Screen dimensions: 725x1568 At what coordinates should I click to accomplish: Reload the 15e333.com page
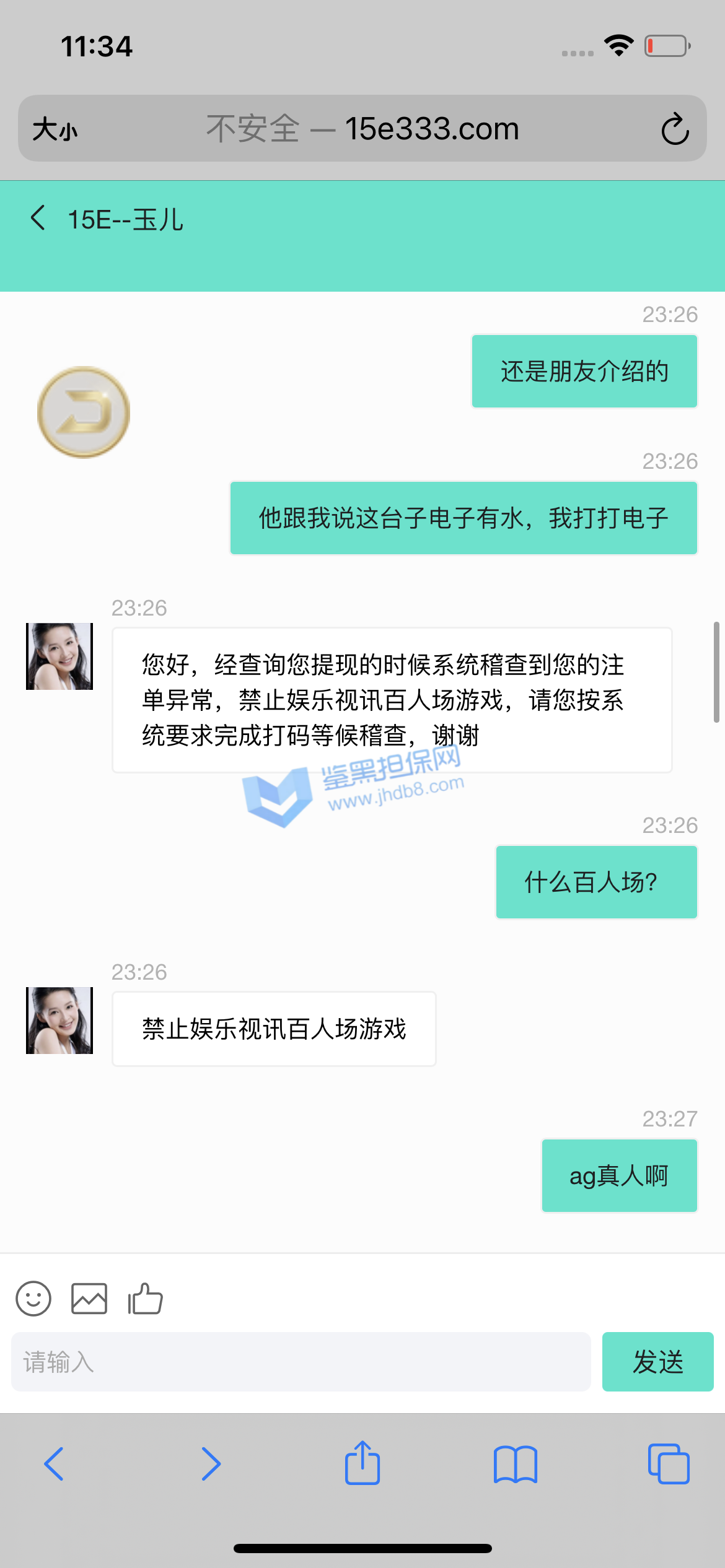tap(675, 129)
